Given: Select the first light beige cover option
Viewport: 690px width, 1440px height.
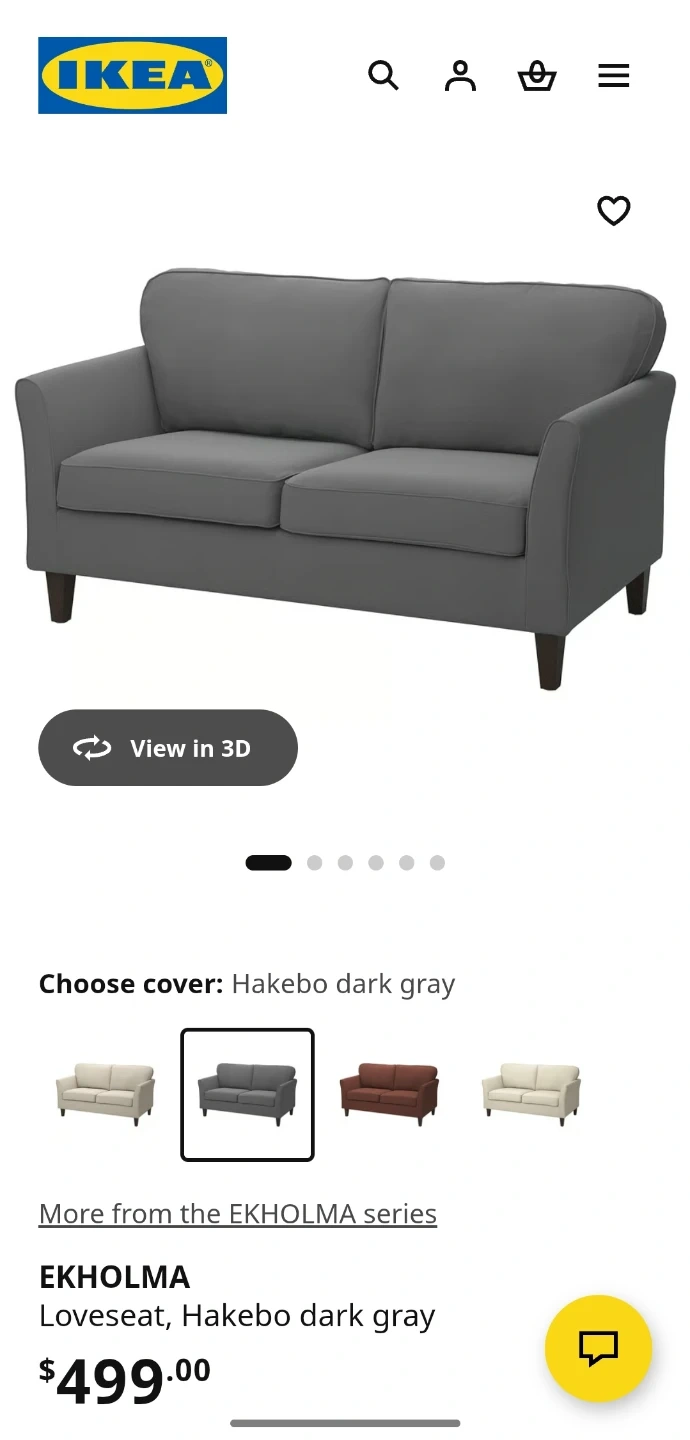Looking at the screenshot, I should (105, 1094).
